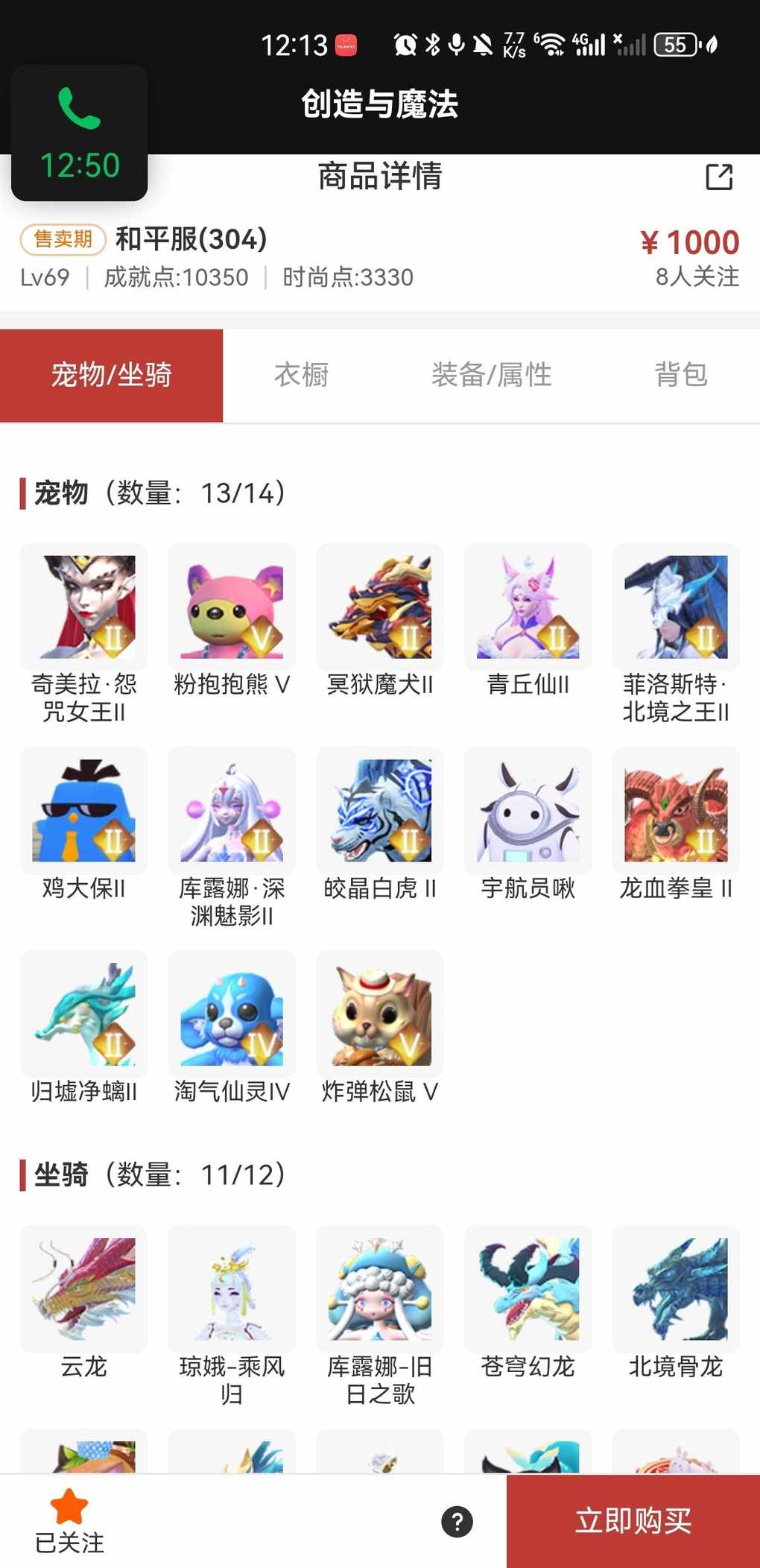This screenshot has height=1568, width=760.
Task: Tap 立即购买 to buy now
Action: (x=633, y=1520)
